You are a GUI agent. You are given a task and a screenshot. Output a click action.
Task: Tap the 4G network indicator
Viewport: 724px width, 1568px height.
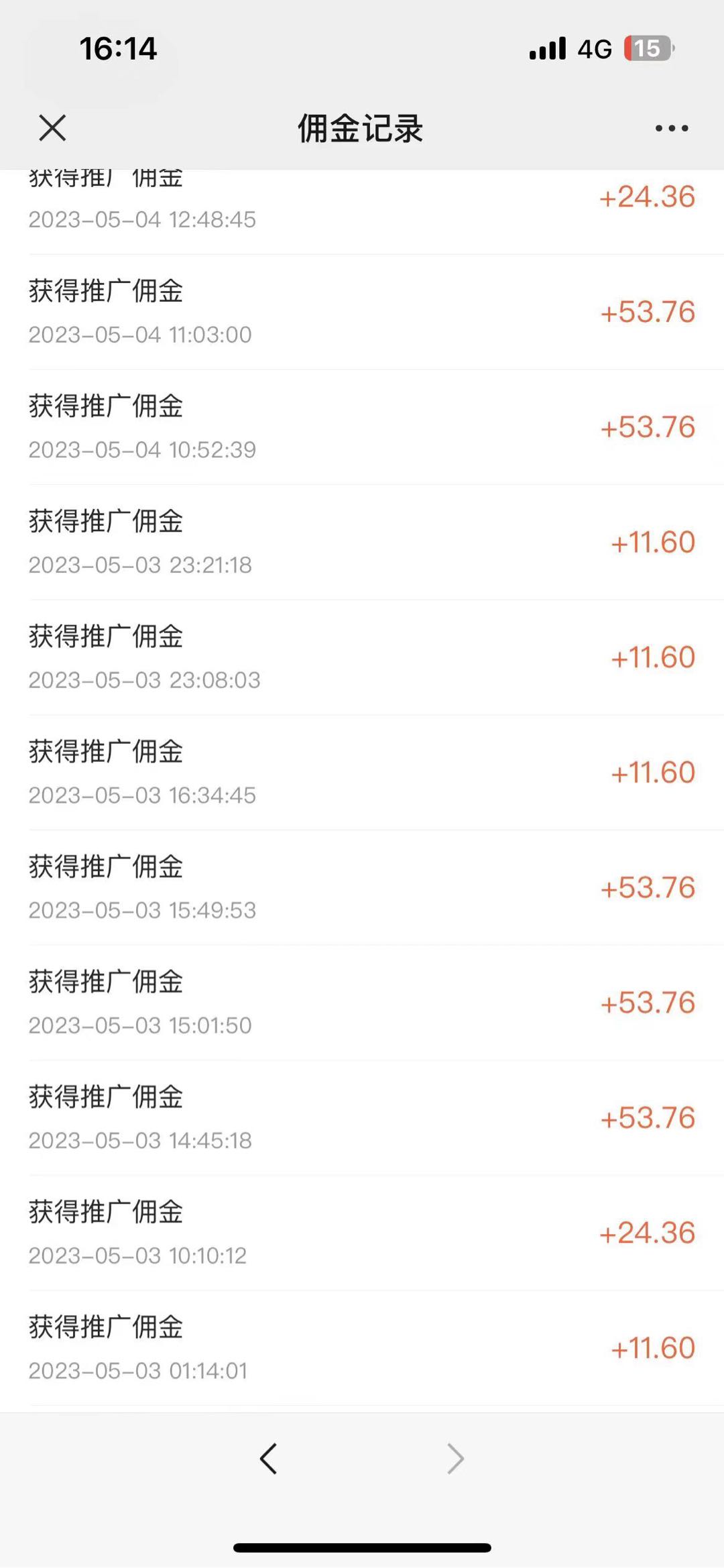pos(594,48)
